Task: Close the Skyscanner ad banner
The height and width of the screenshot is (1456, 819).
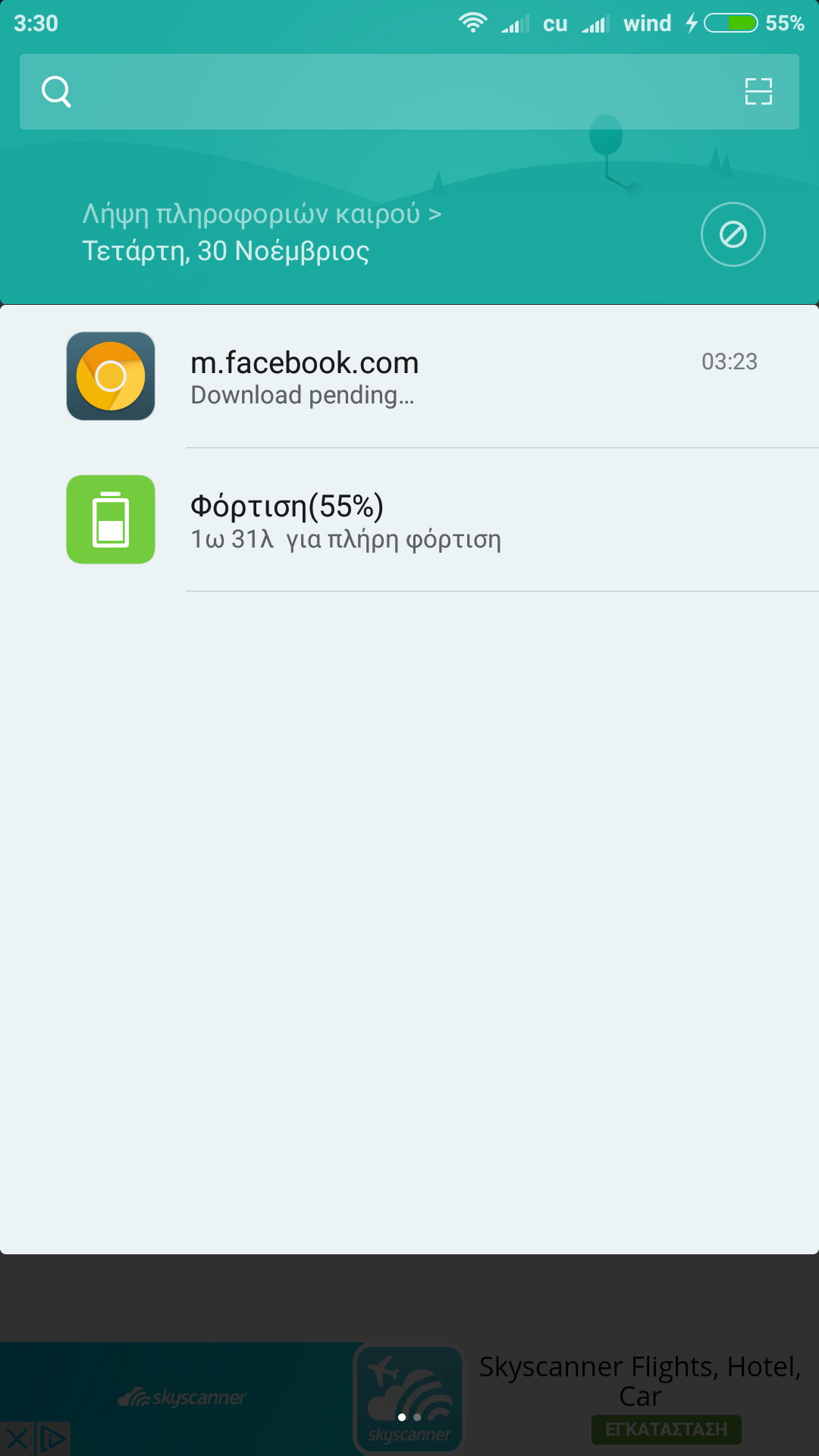Action: pos(17,1439)
